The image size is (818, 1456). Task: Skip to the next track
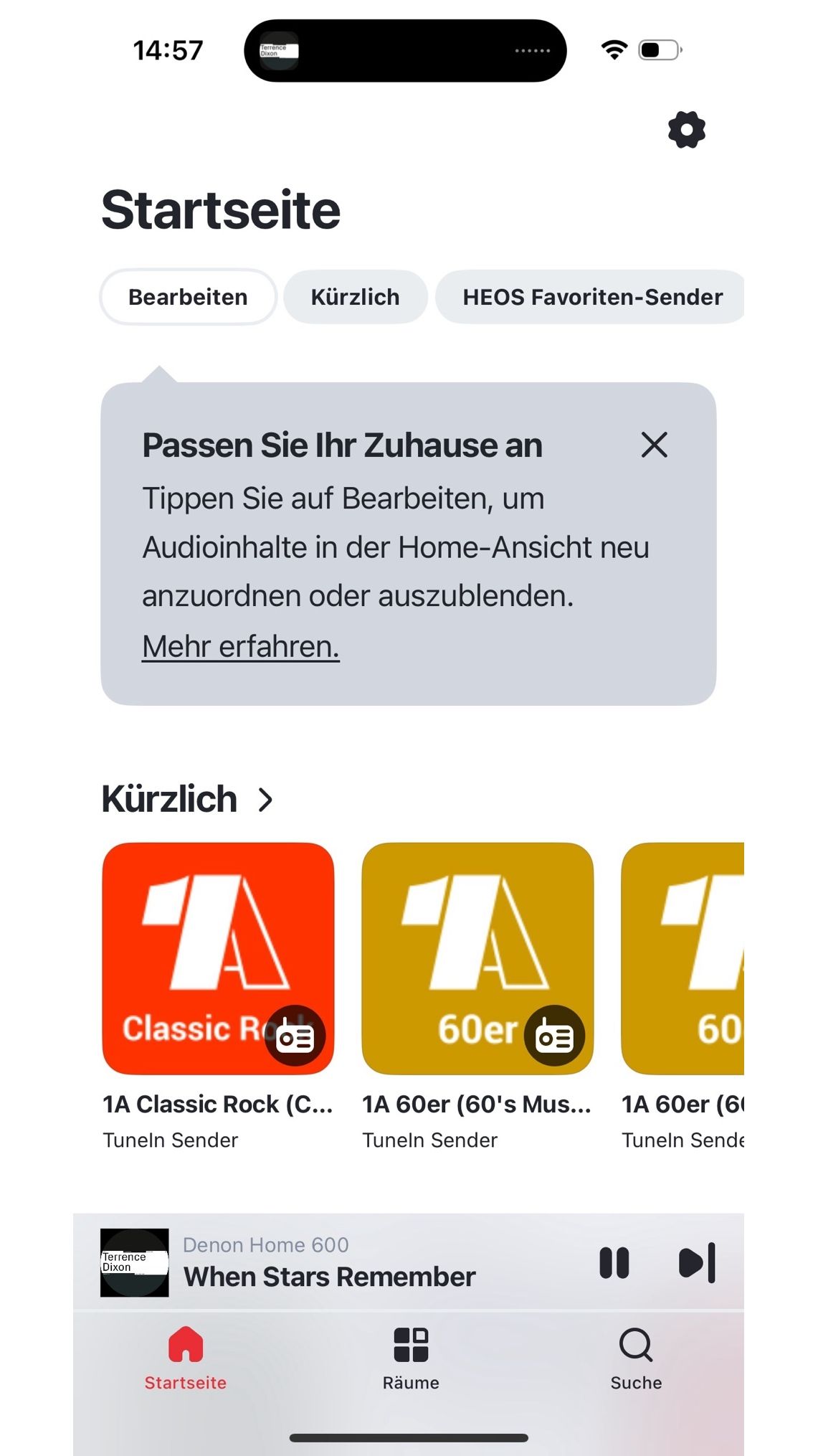[697, 1262]
